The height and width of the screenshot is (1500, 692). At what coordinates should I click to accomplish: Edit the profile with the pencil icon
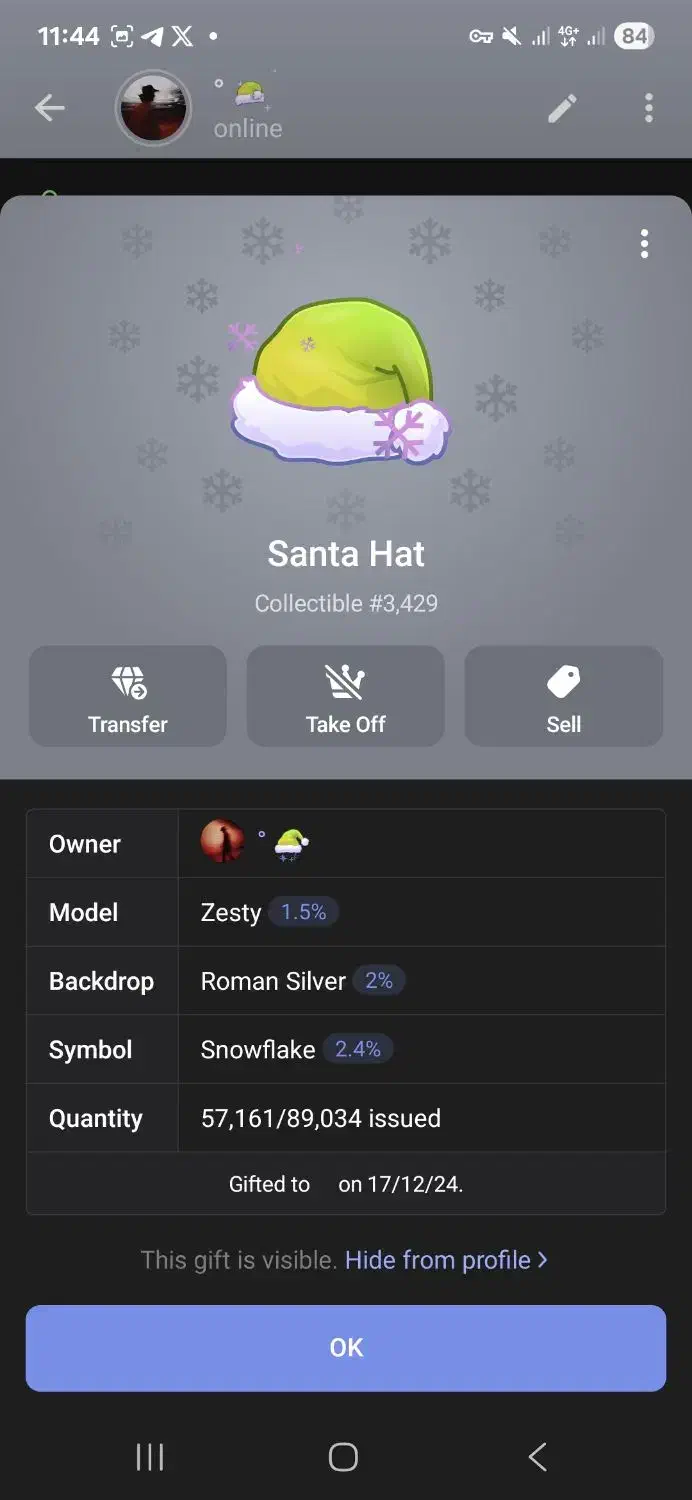(563, 108)
